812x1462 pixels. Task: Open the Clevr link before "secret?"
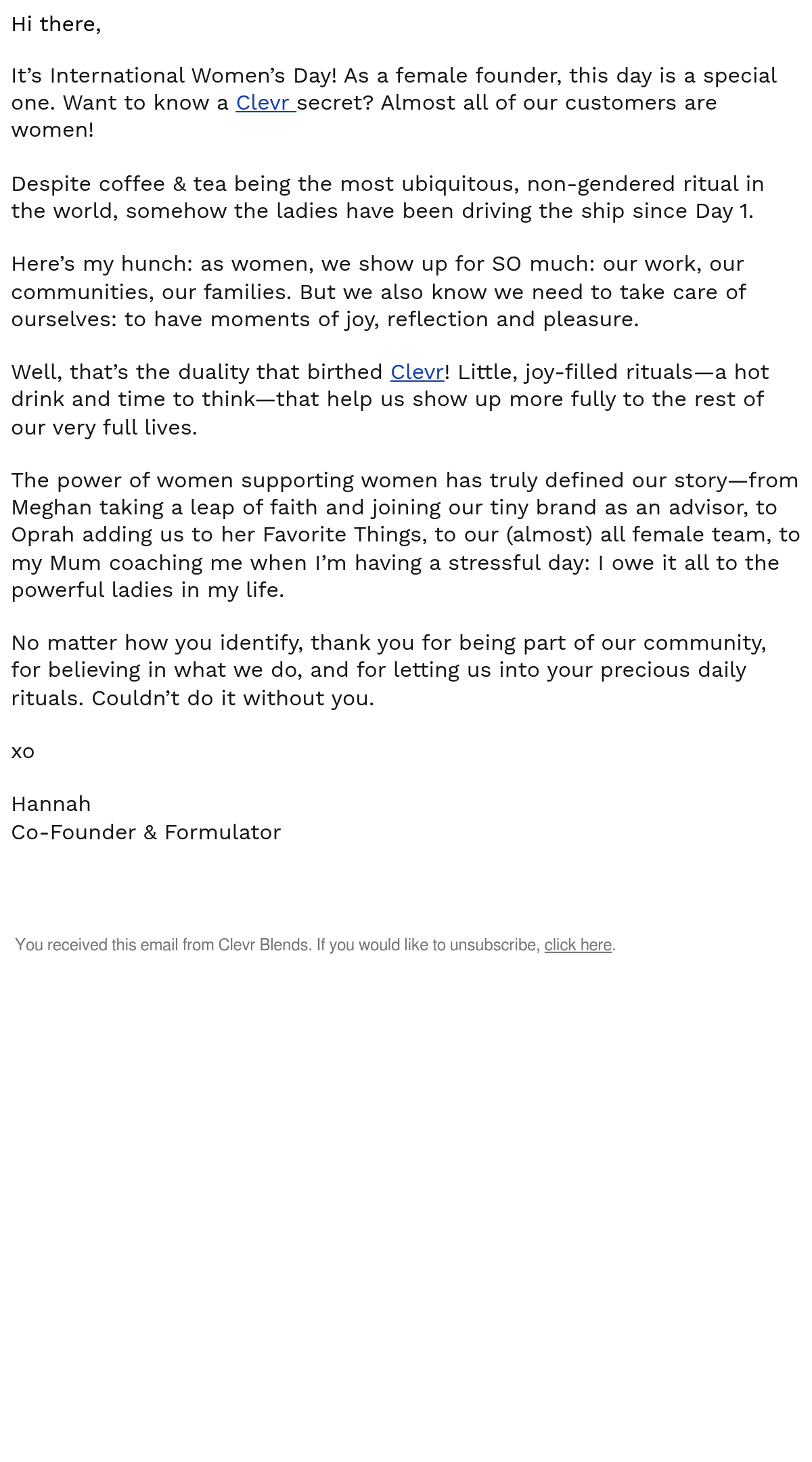pyautogui.click(x=265, y=103)
